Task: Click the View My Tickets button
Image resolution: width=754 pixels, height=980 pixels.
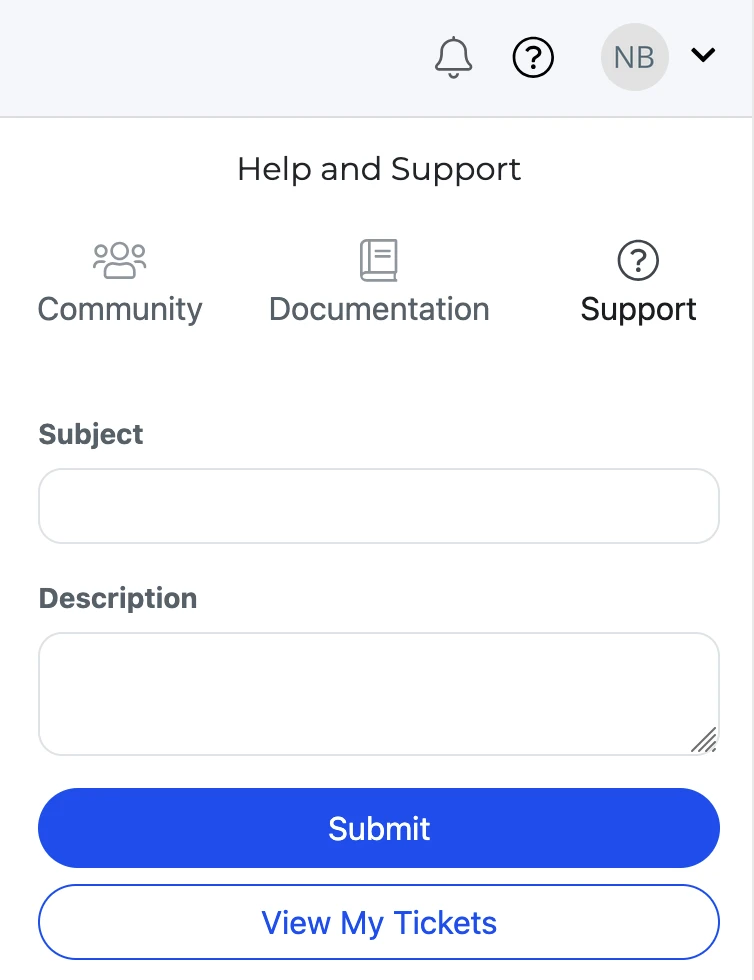Action: pyautogui.click(x=378, y=922)
